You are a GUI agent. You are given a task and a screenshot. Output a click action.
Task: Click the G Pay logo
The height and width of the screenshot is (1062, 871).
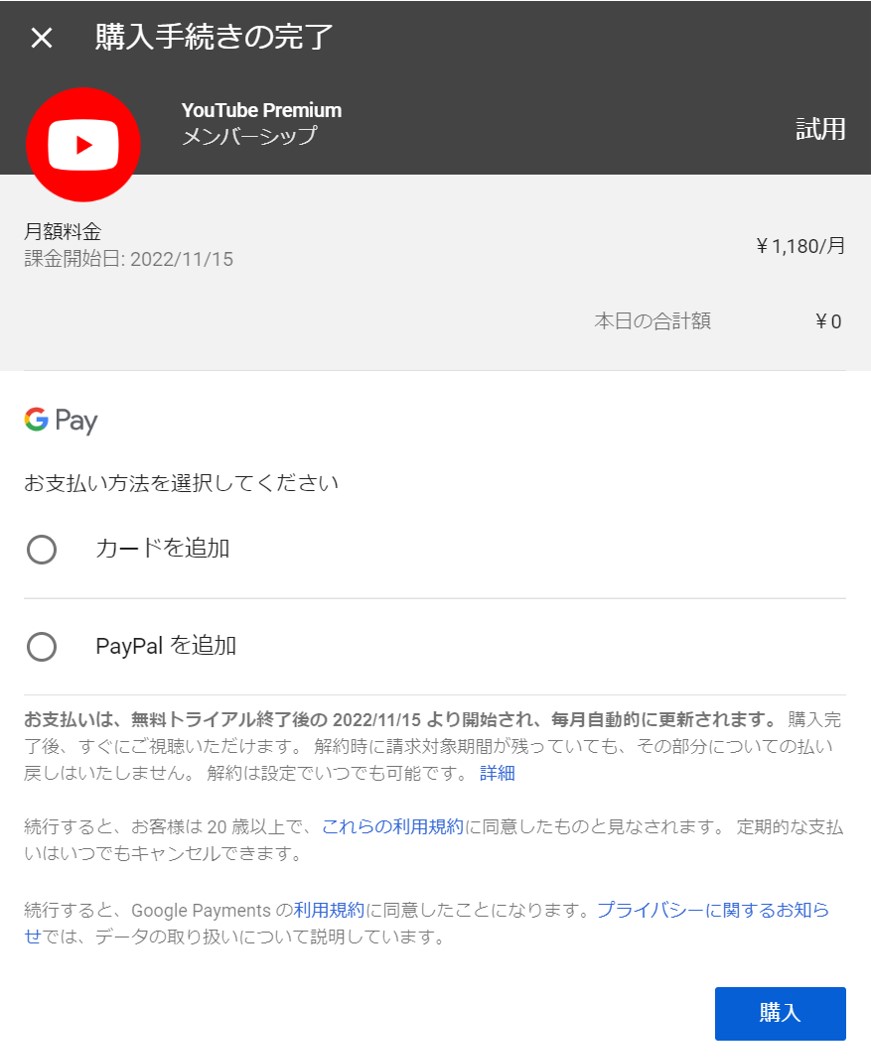tap(60, 421)
